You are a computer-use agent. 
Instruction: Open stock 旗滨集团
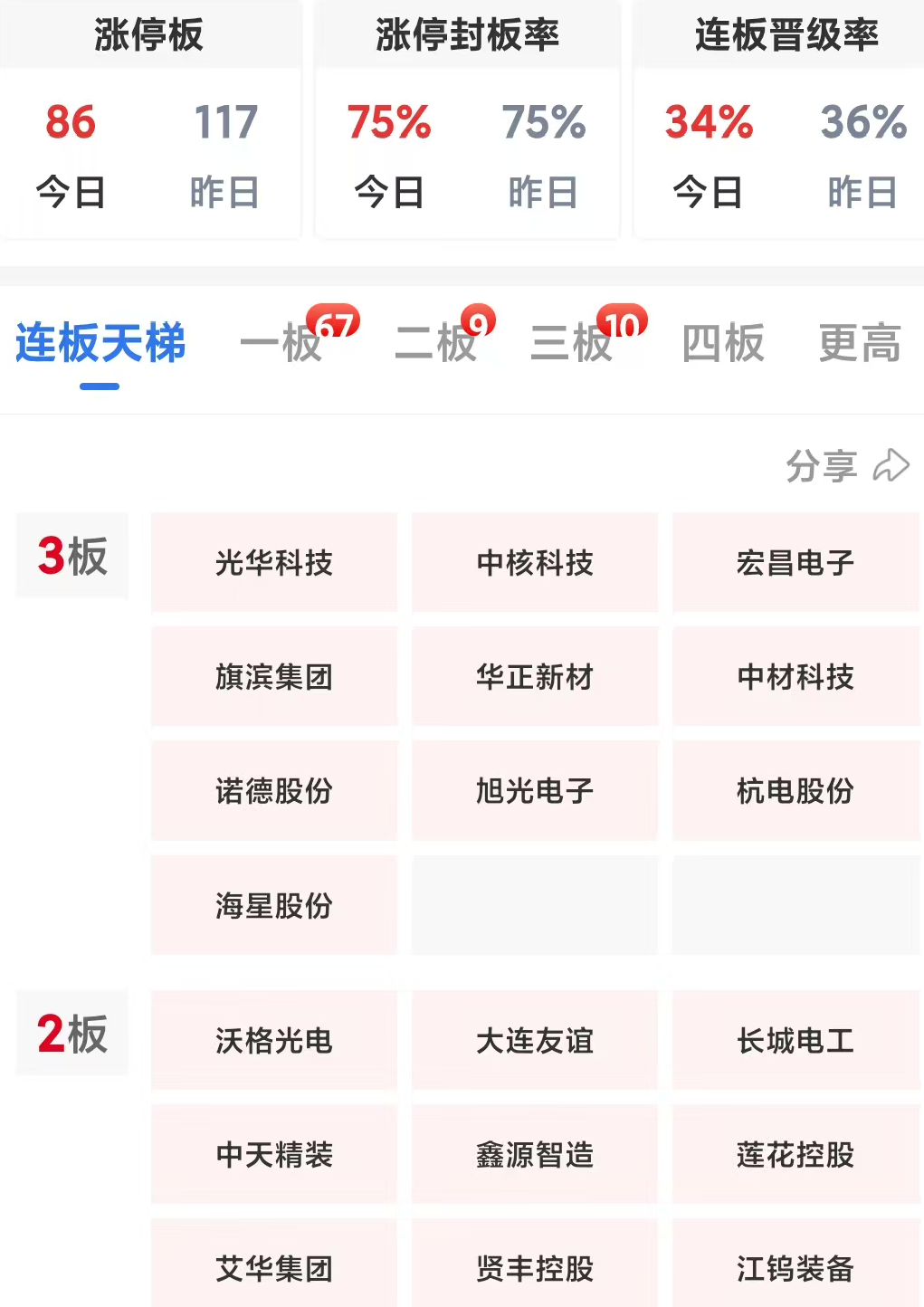coord(274,677)
